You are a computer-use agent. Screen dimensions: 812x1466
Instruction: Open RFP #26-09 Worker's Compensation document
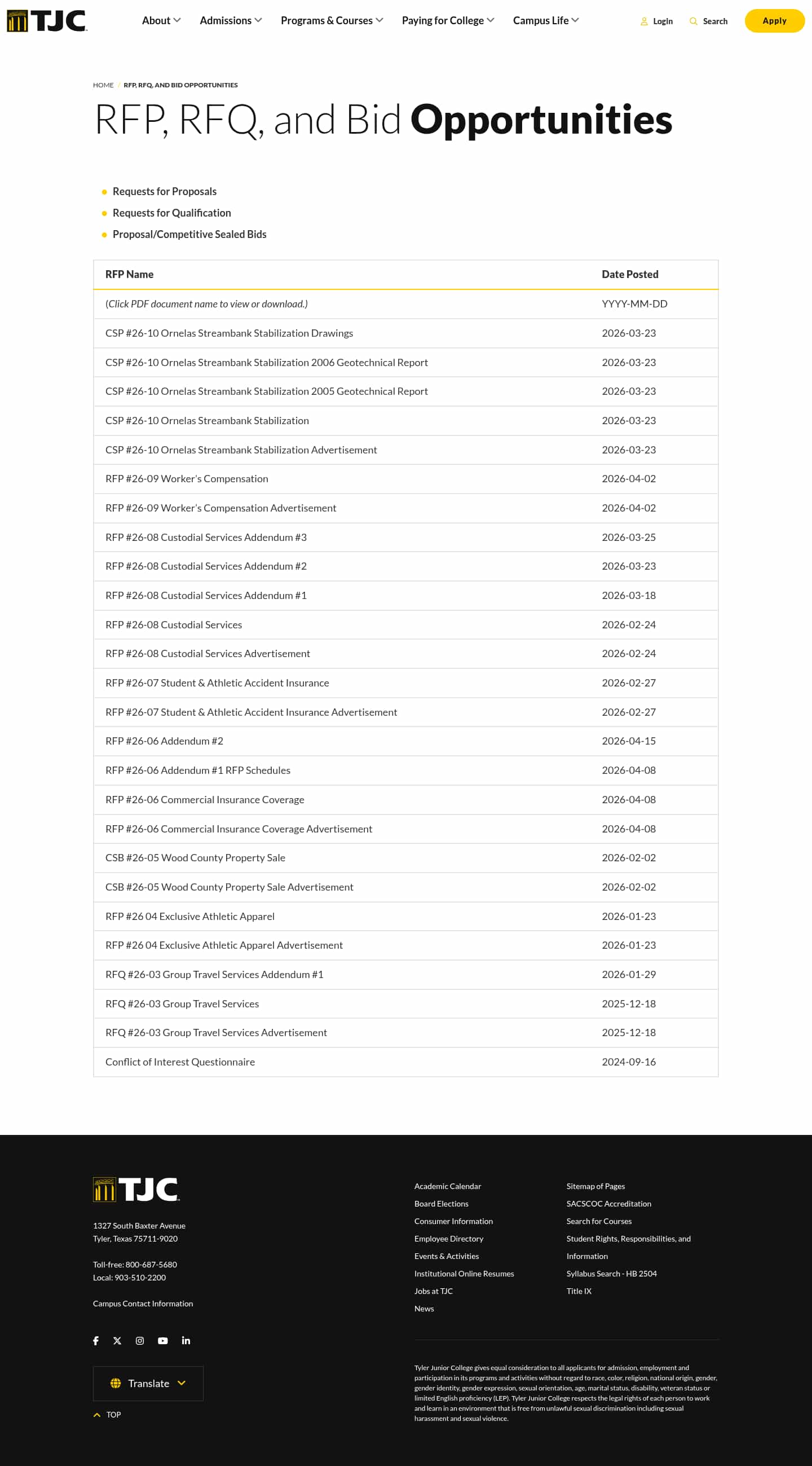point(187,479)
